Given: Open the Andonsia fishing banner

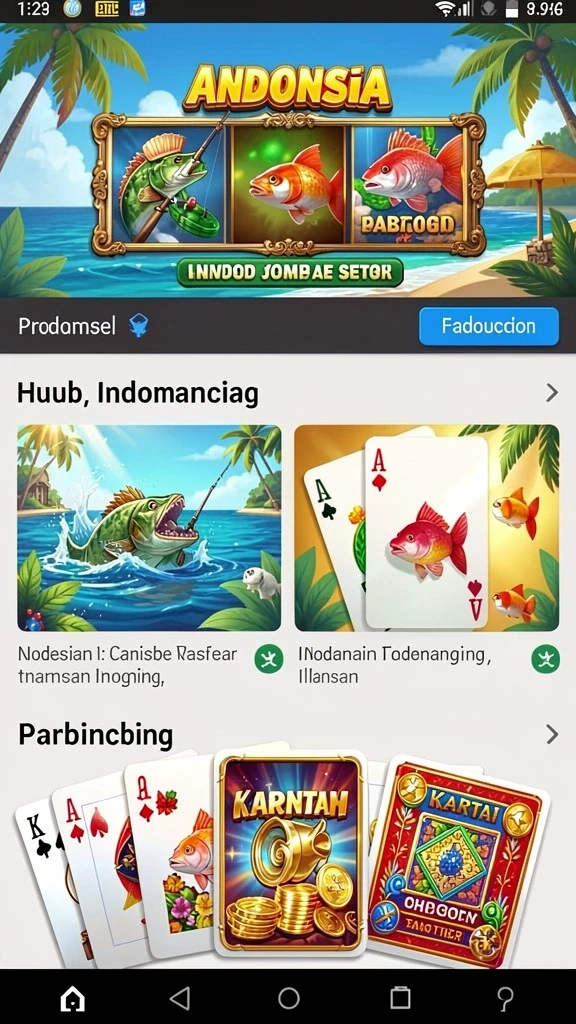Looking at the screenshot, I should (x=288, y=161).
